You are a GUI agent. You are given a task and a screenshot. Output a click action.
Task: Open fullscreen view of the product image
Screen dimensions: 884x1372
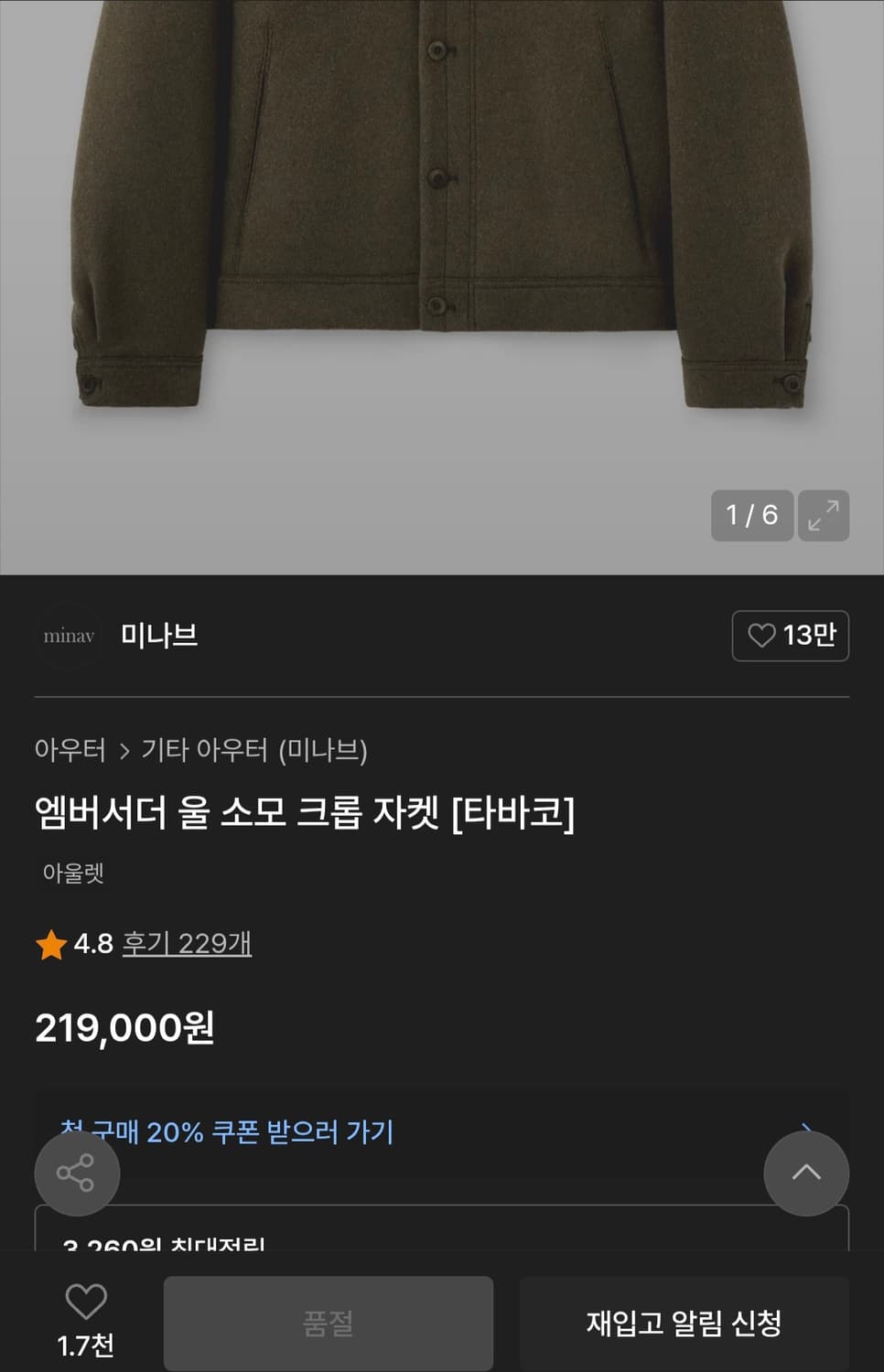tap(823, 516)
